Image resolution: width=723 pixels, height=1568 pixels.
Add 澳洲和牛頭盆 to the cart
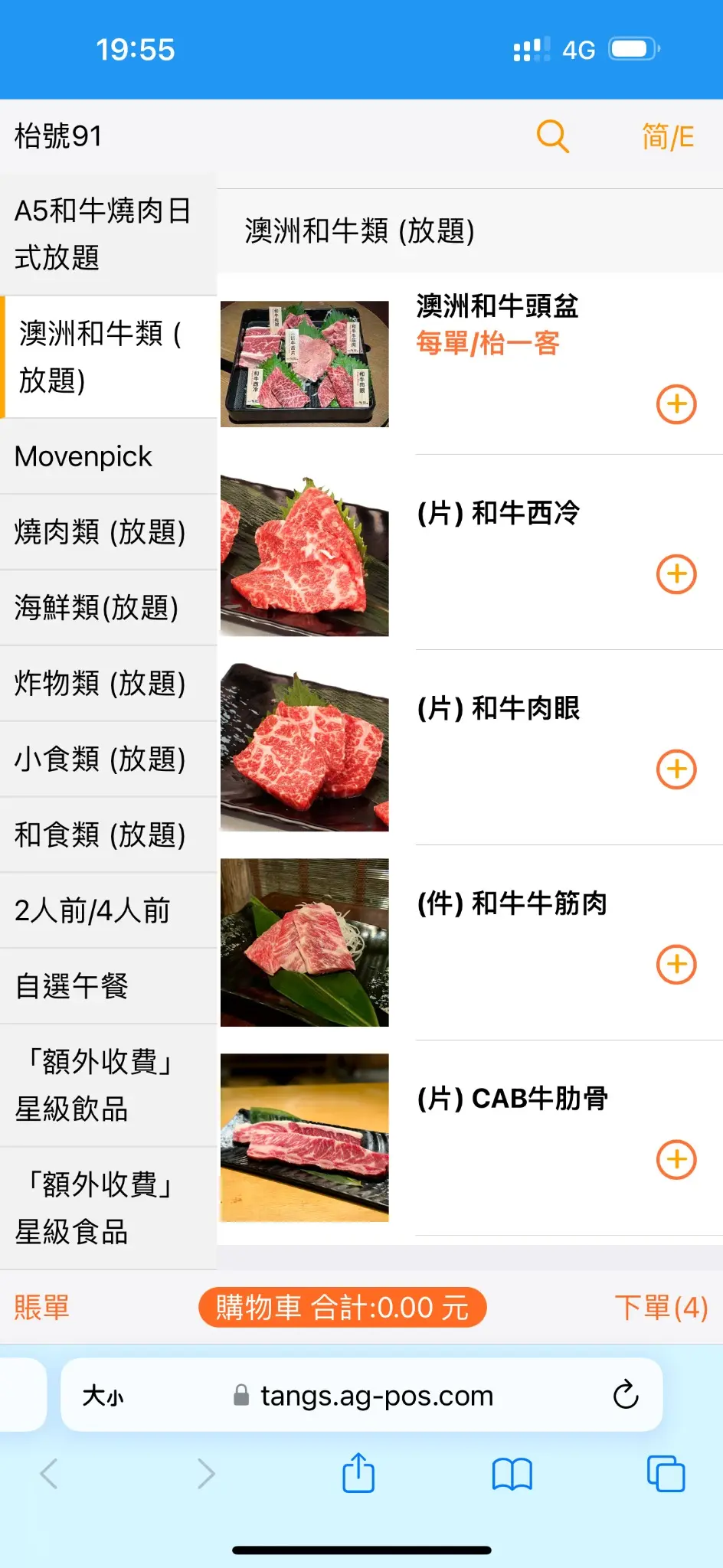(676, 404)
